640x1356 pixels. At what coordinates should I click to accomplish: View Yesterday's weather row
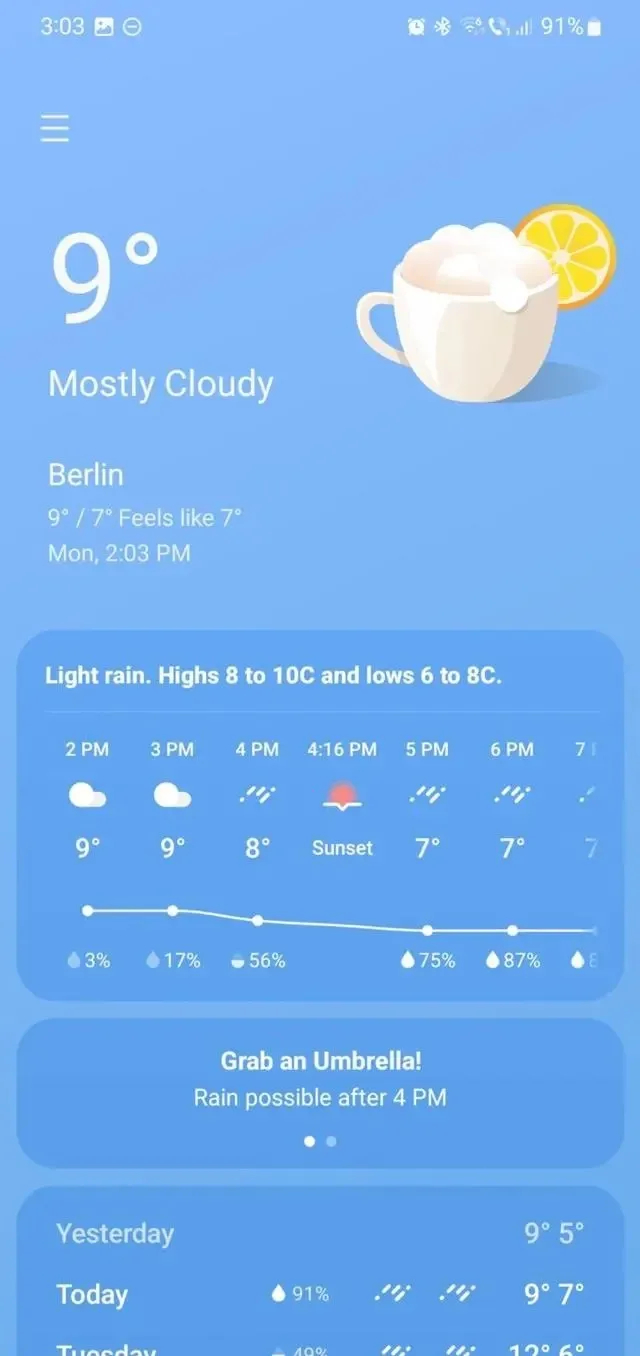tap(320, 1233)
